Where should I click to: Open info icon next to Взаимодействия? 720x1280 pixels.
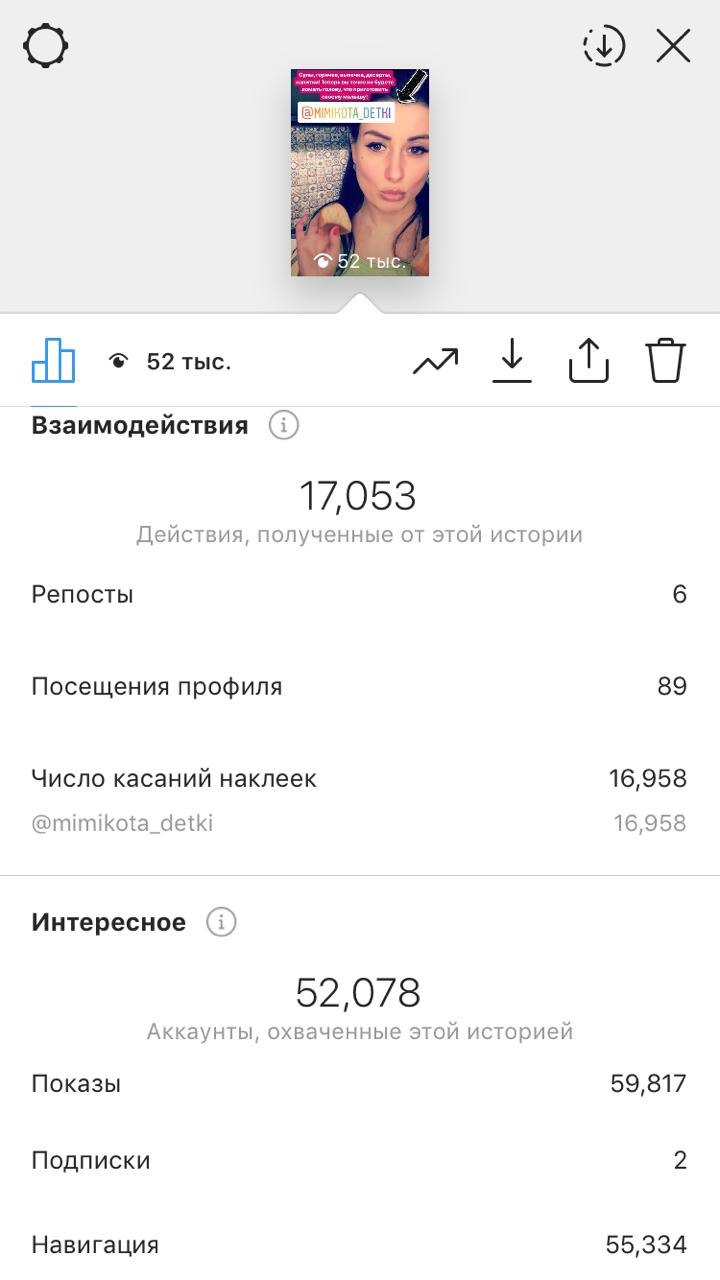click(x=284, y=425)
